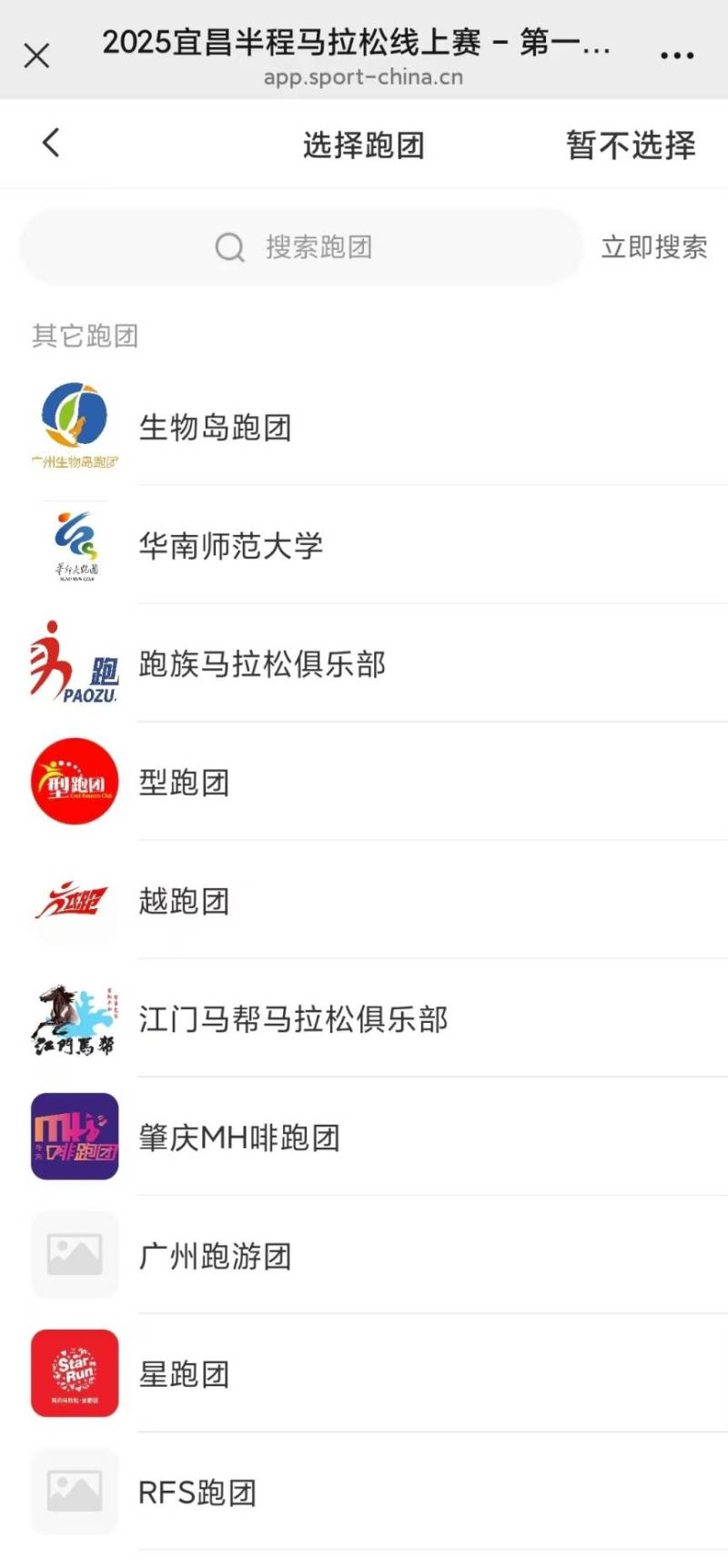Tap the back arrow to return
This screenshot has height=1568, width=728.
(50, 144)
